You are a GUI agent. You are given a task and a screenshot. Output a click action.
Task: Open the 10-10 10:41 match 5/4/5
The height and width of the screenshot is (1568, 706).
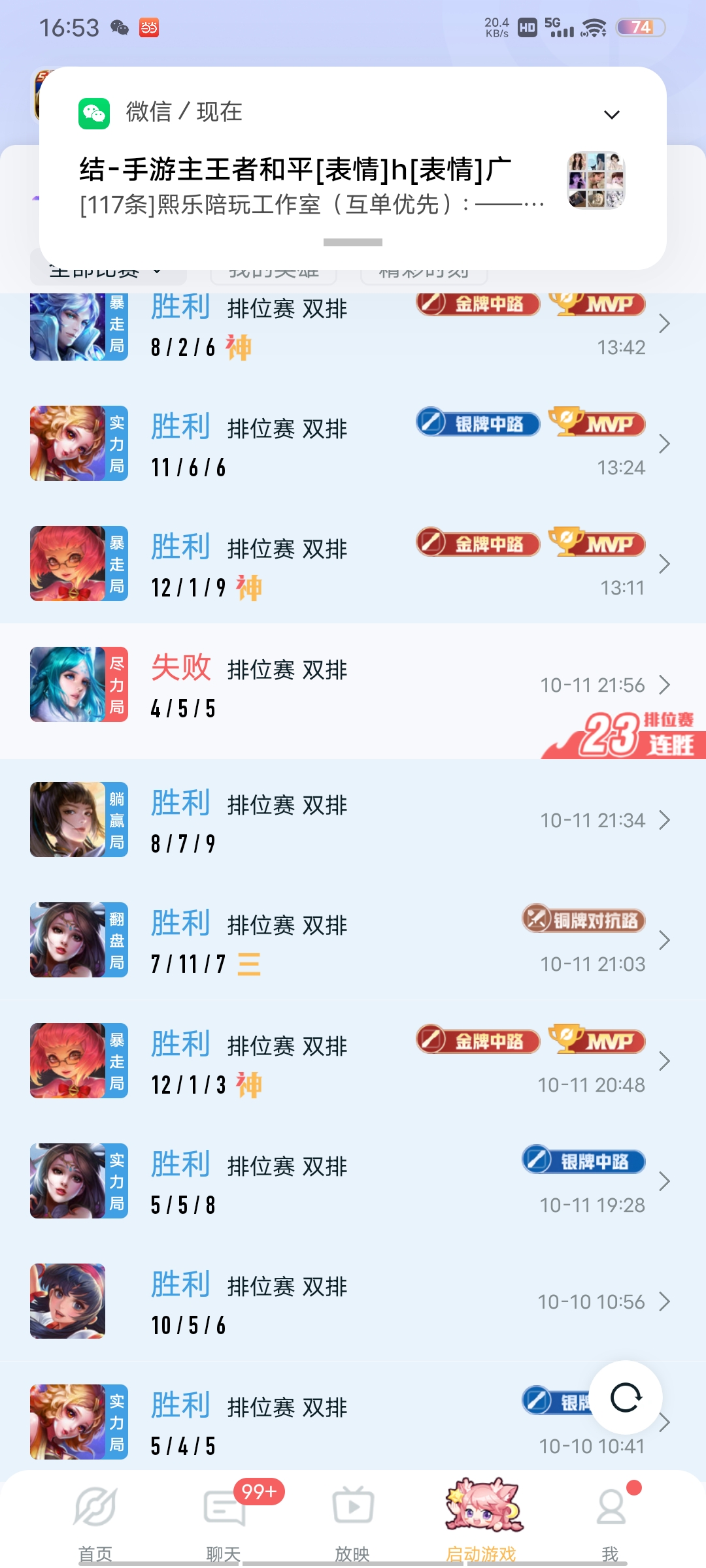(353, 1423)
